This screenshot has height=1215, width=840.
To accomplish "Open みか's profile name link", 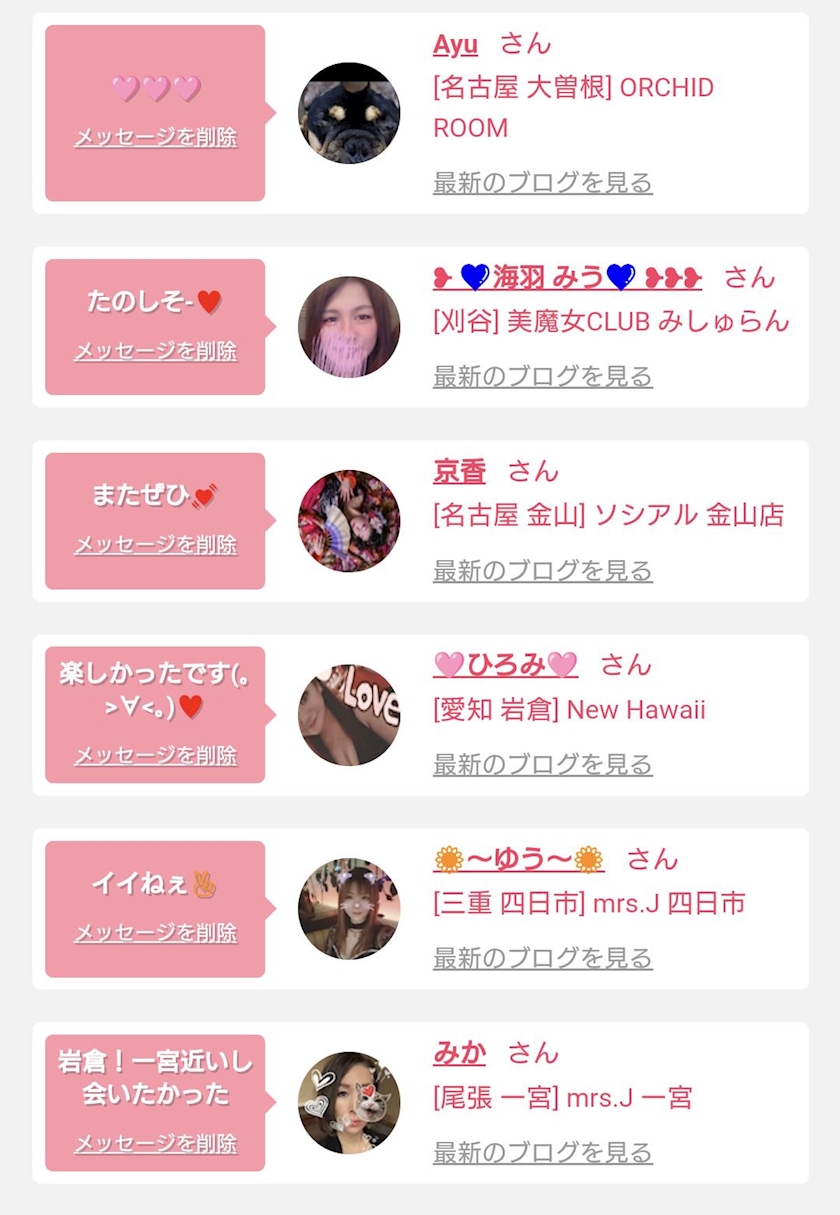I will pyautogui.click(x=459, y=1053).
